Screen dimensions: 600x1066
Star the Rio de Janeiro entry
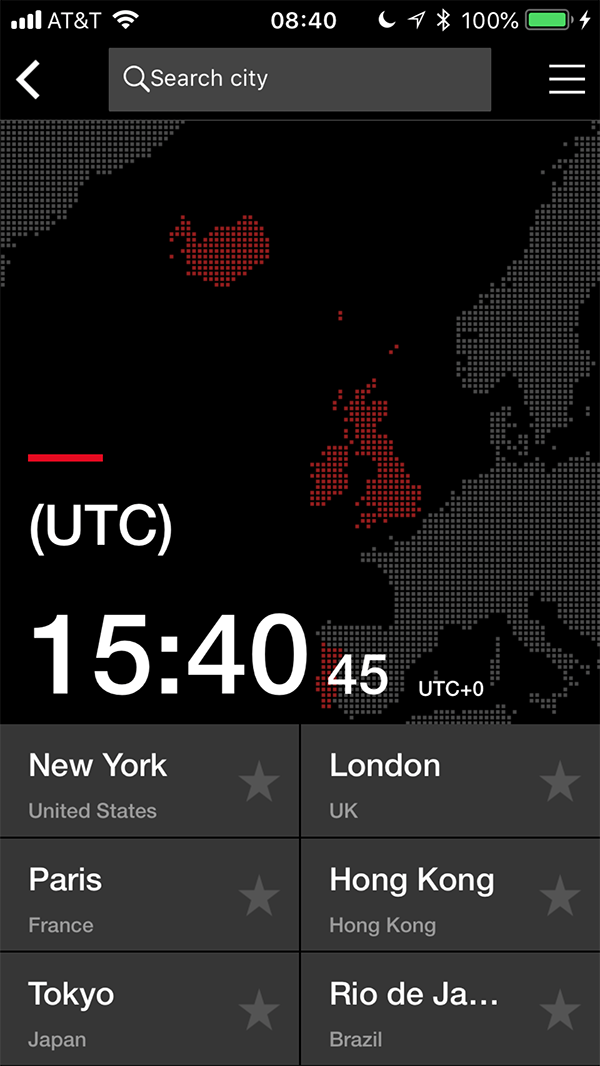point(560,1010)
